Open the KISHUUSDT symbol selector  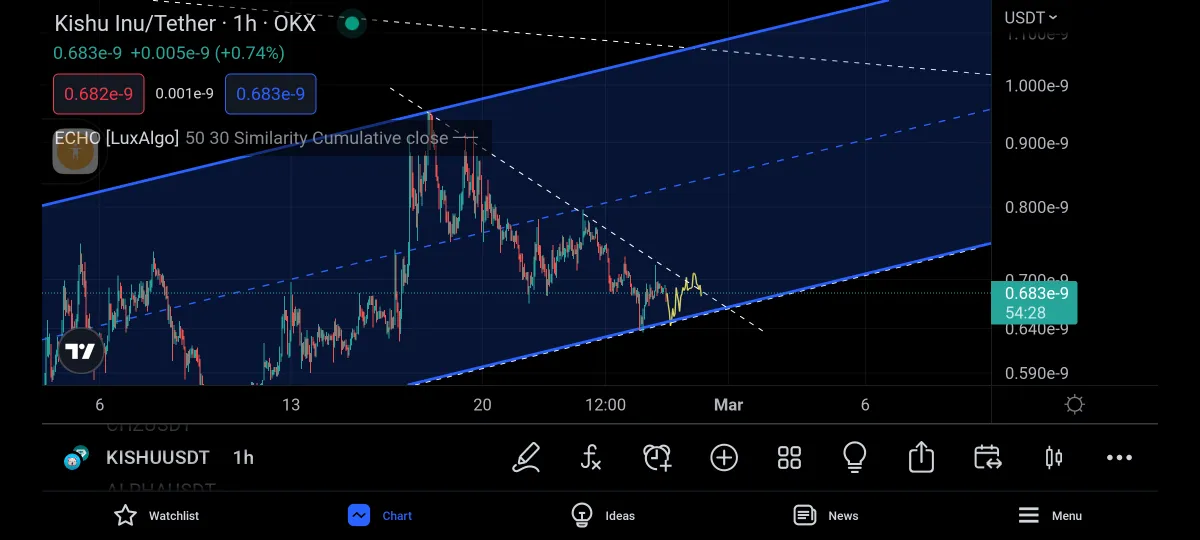click(x=157, y=458)
